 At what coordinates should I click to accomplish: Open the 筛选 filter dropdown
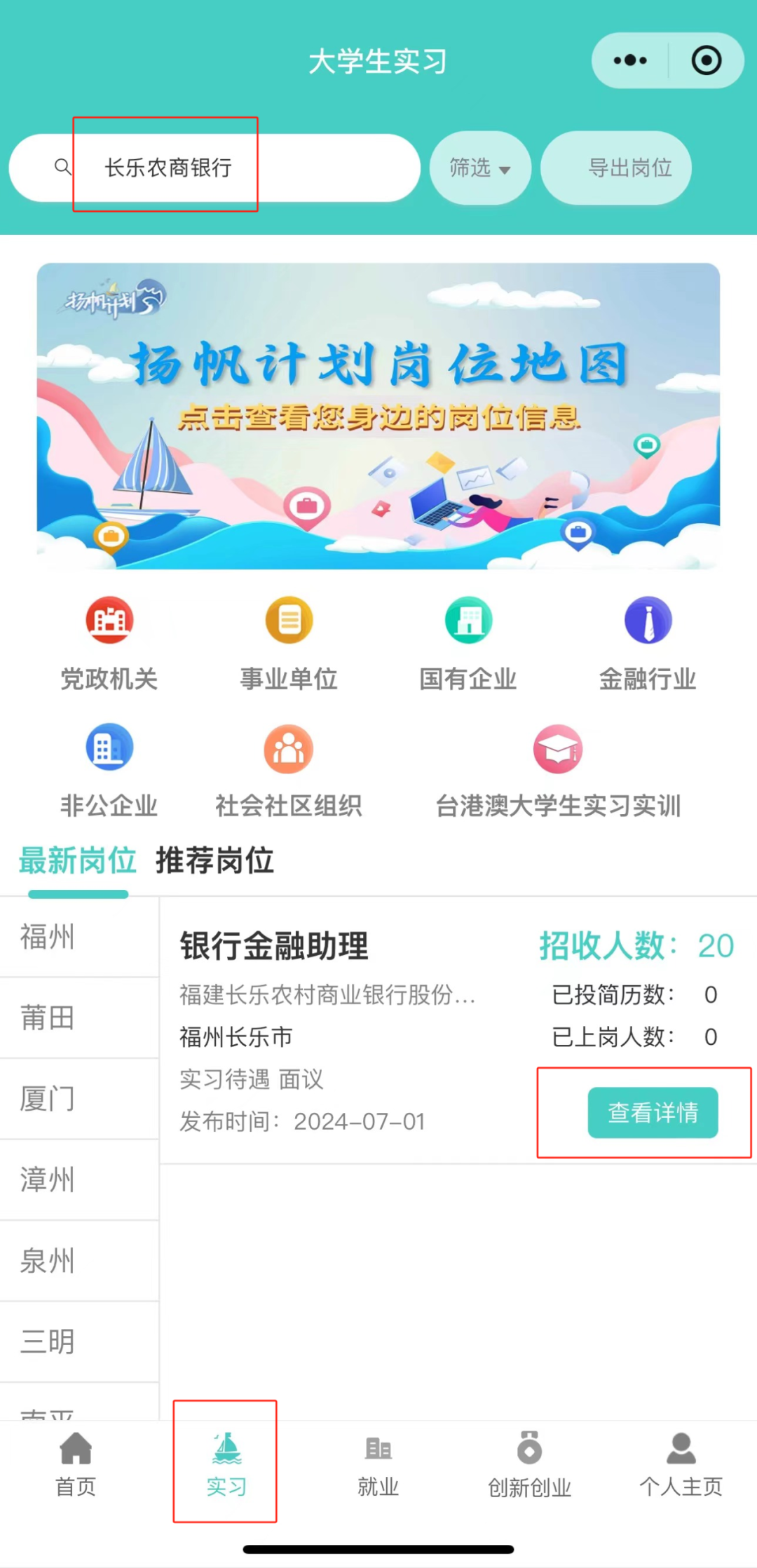(480, 168)
